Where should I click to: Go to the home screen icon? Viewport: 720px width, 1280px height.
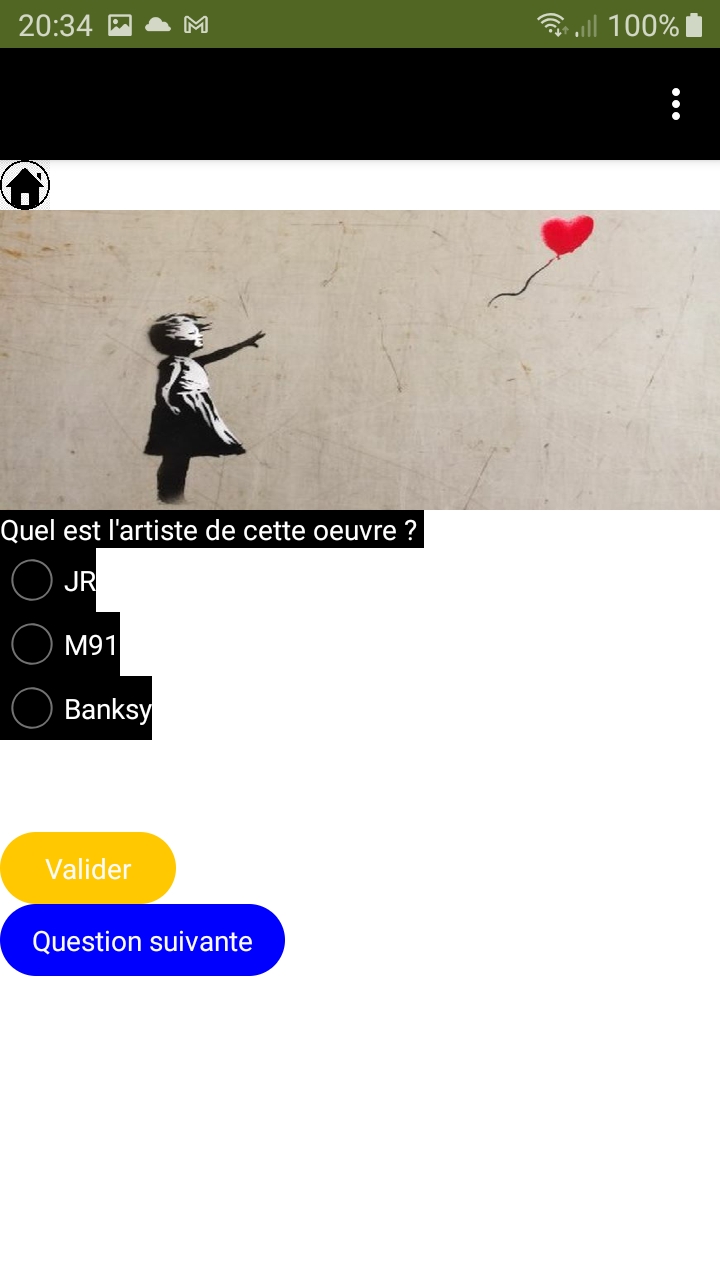pos(25,185)
